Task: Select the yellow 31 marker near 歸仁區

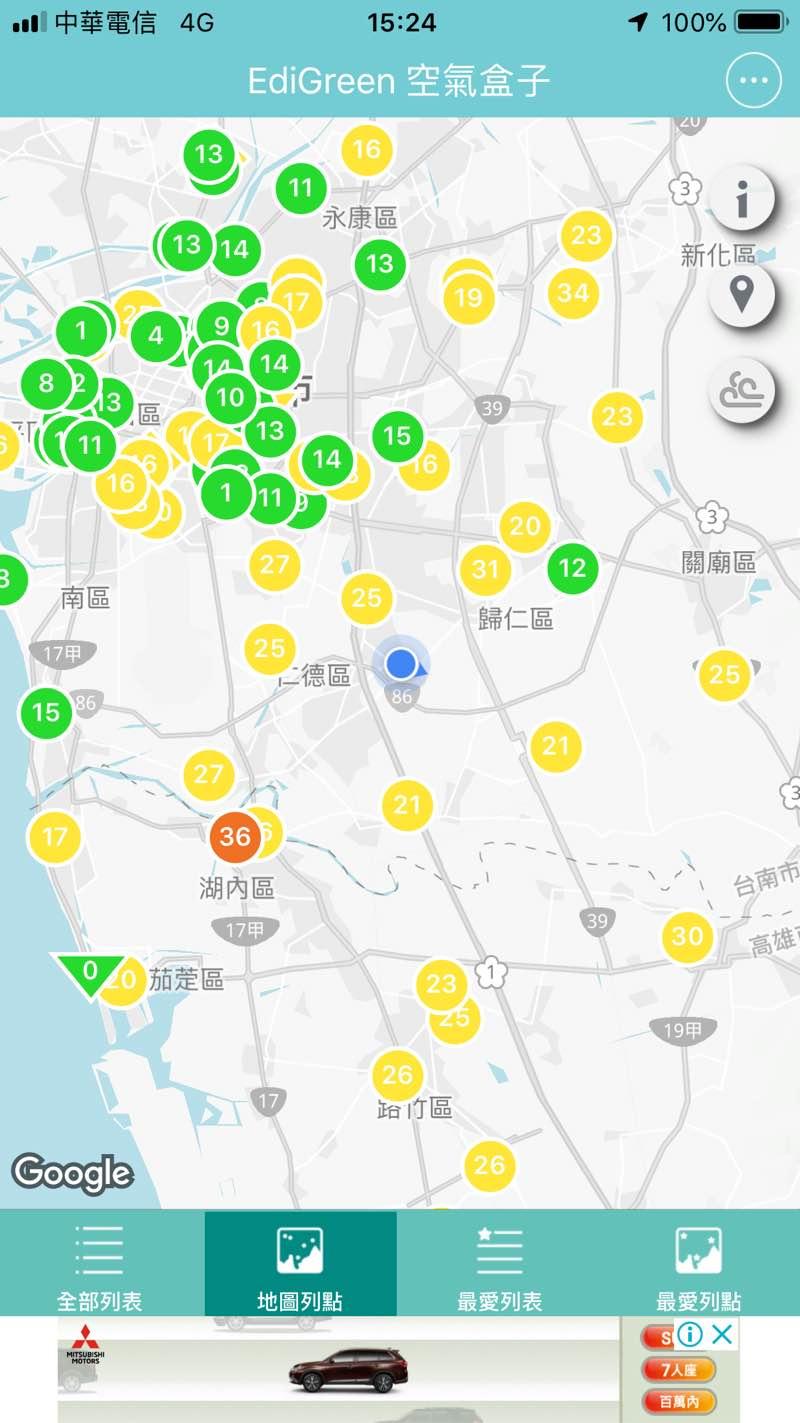Action: pyautogui.click(x=486, y=569)
